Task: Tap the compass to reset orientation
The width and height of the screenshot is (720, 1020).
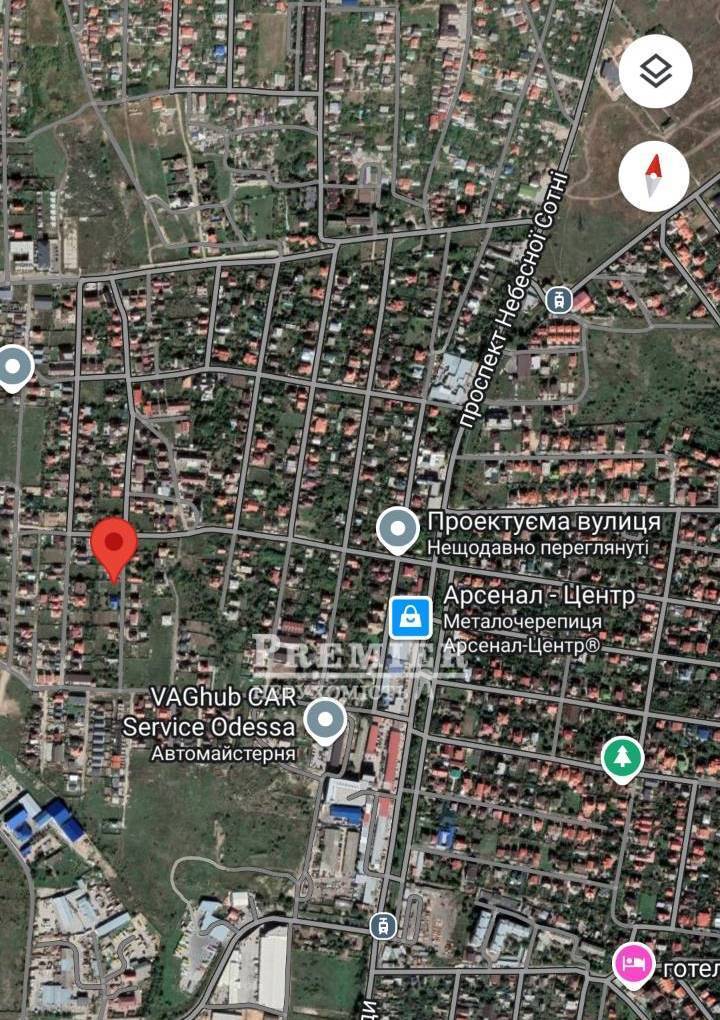Action: tap(654, 176)
